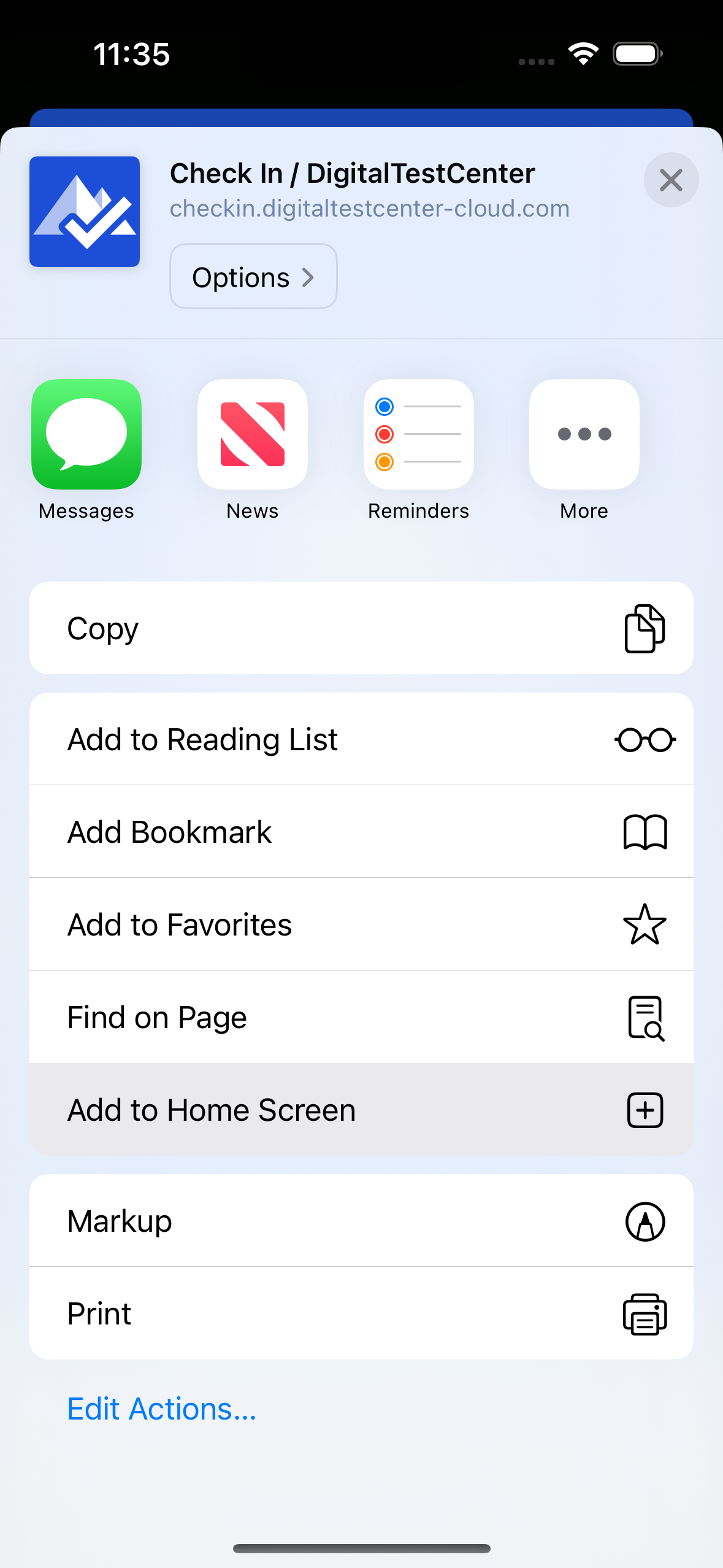
Task: Add page to Reading List
Action: [361, 739]
